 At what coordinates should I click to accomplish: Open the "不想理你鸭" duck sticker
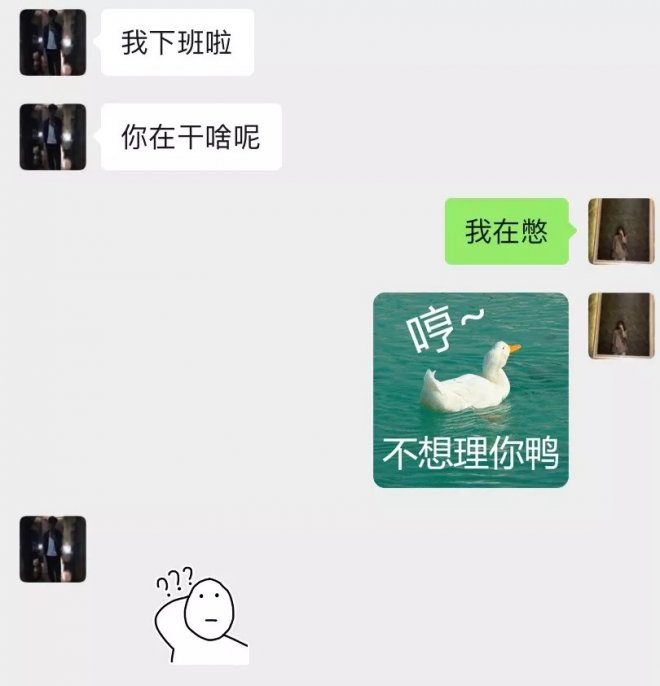pos(471,390)
